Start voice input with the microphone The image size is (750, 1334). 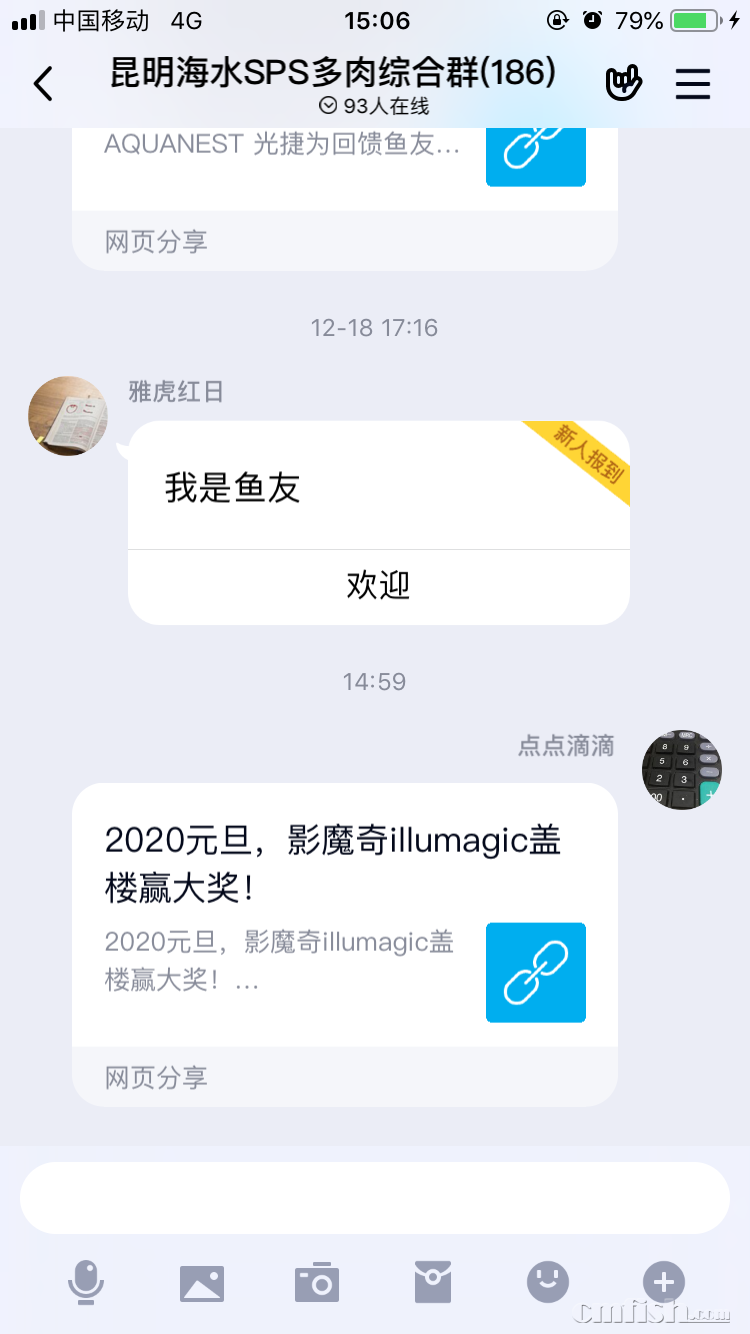coord(86,1282)
